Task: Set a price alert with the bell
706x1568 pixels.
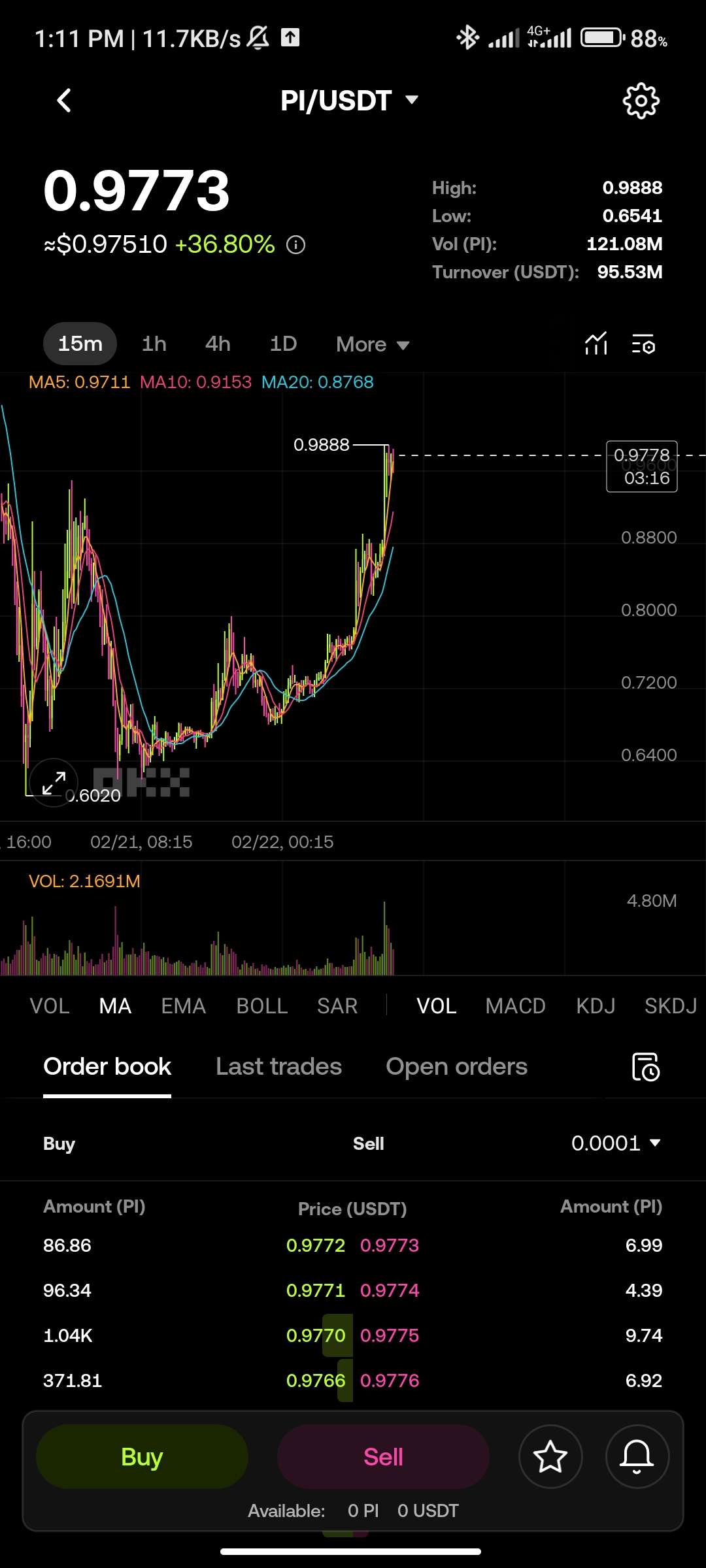Action: pos(637,1457)
